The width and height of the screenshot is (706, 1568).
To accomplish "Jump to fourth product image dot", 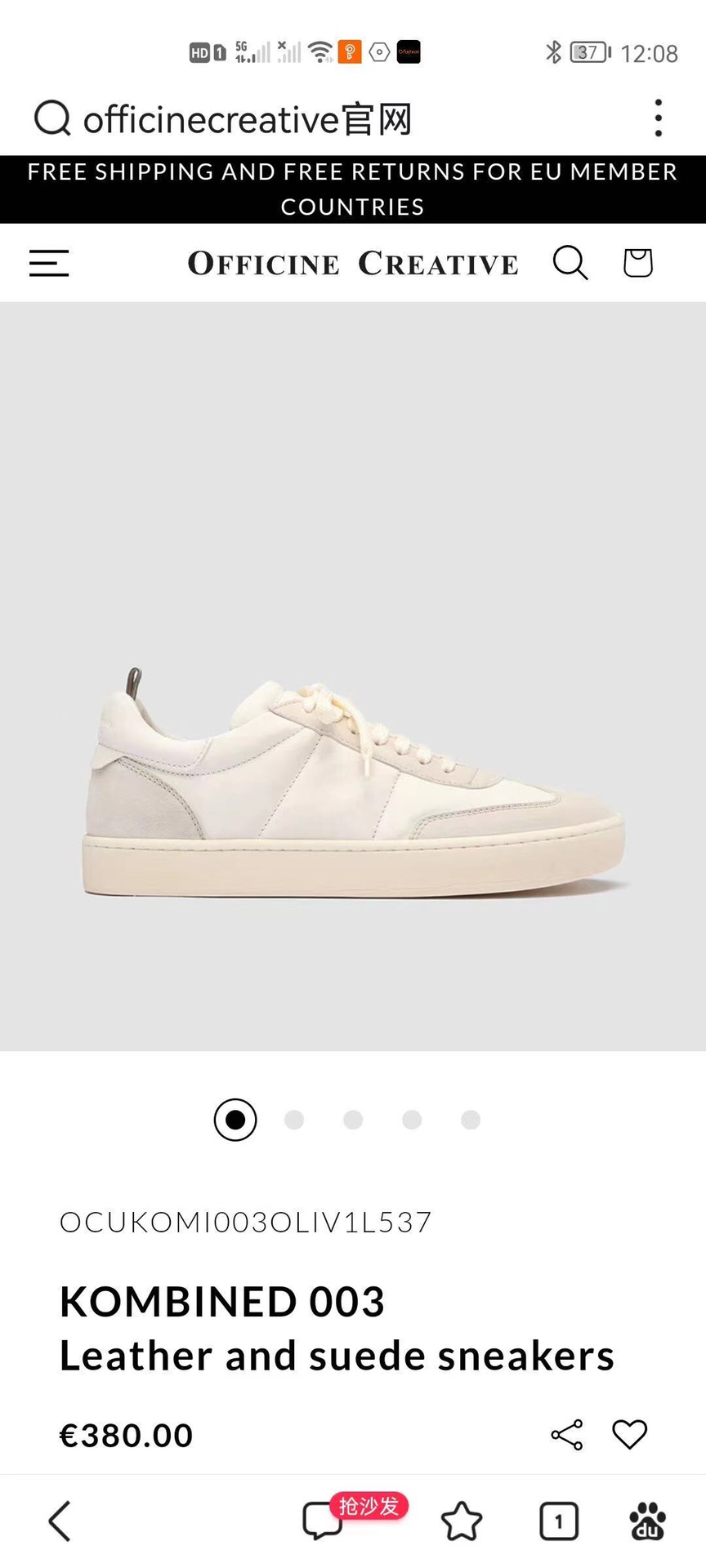I will (x=412, y=1120).
